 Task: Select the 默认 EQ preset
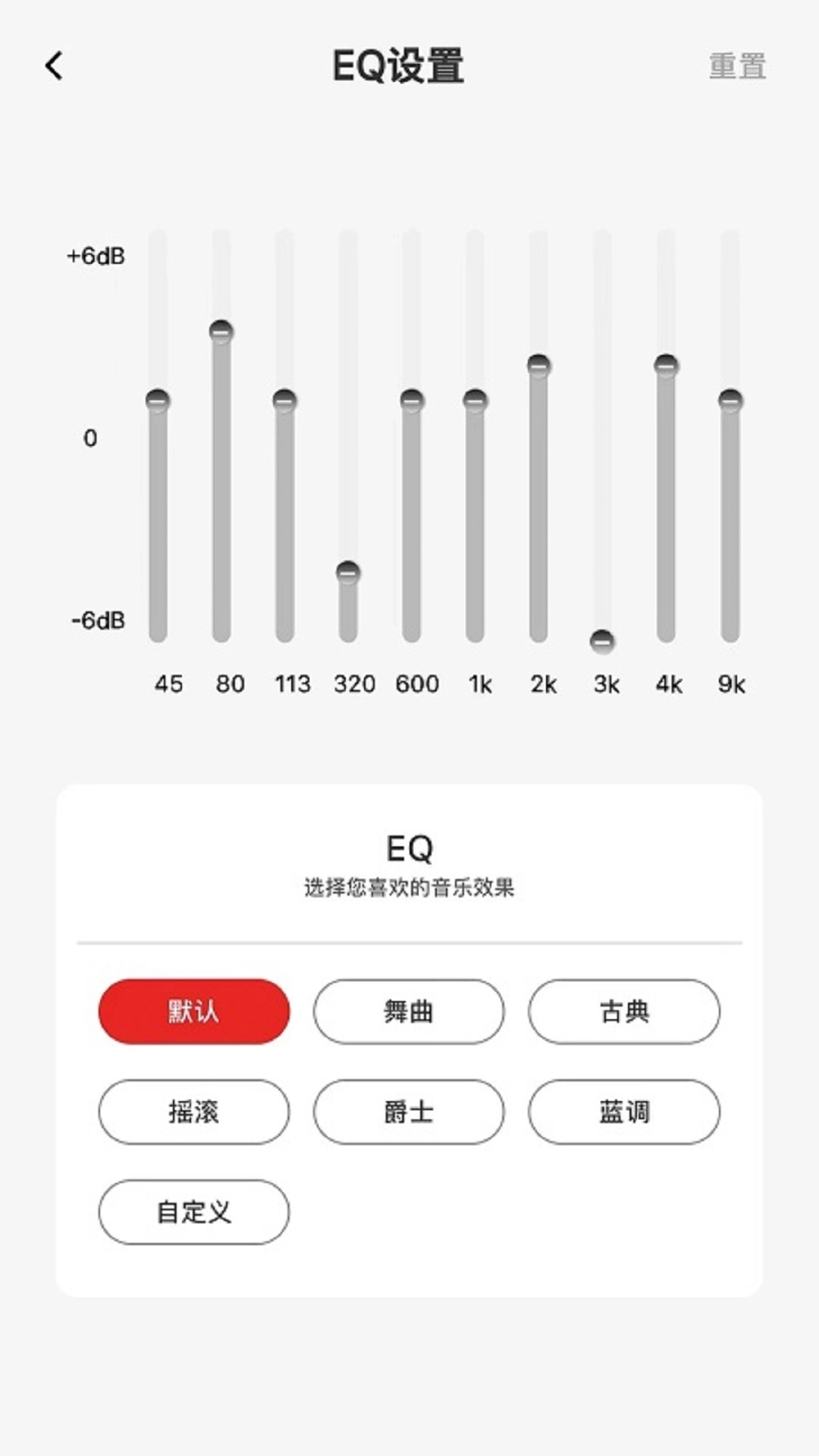(x=194, y=1011)
